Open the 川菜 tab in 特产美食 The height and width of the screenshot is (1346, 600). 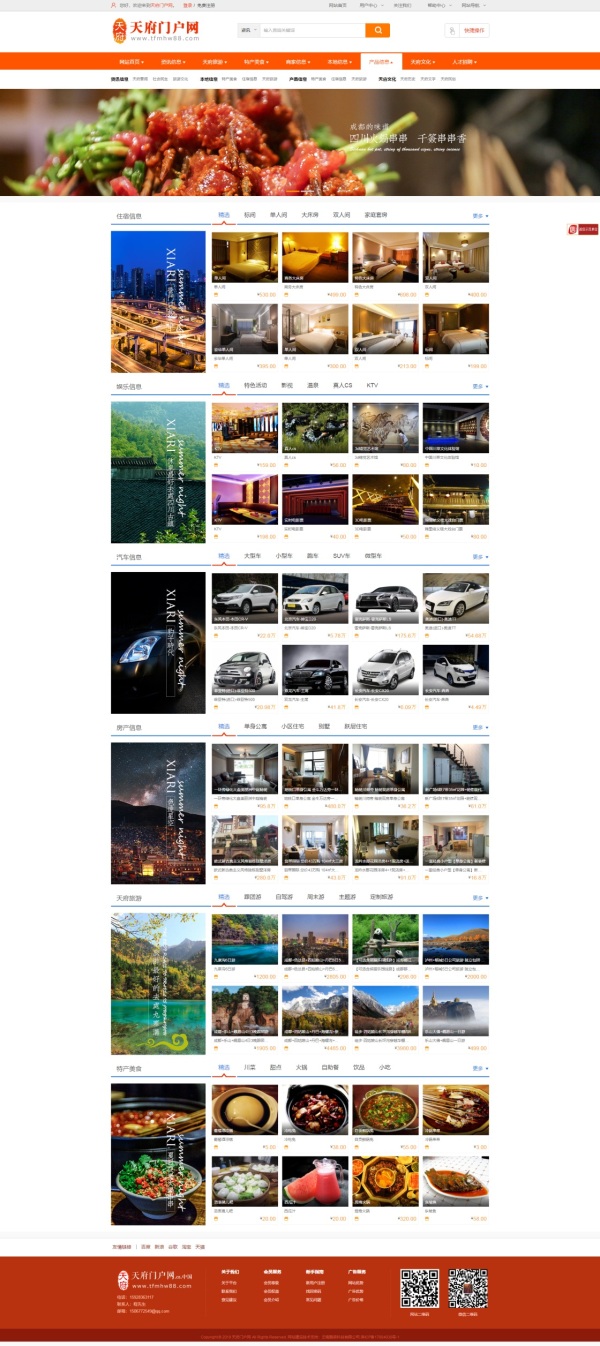250,1068
